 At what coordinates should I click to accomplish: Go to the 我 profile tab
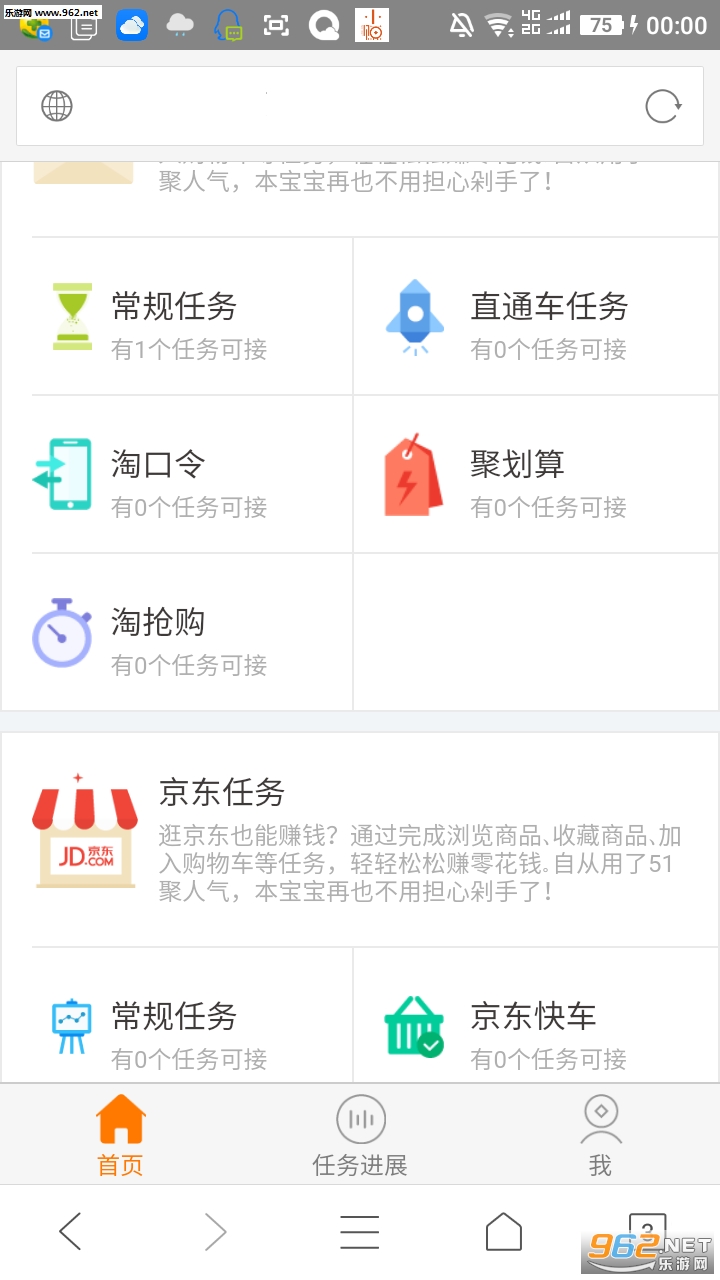coord(600,1135)
